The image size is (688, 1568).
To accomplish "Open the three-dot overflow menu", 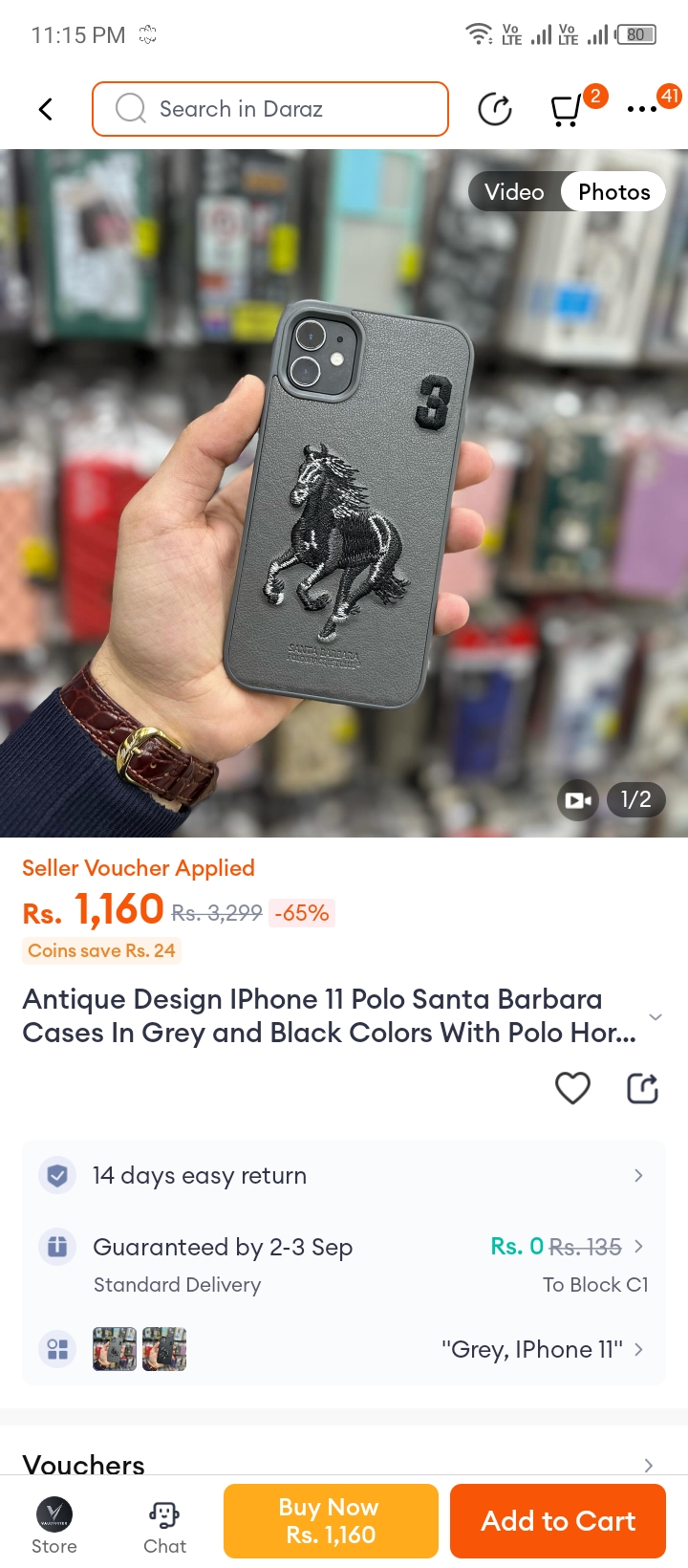I will pyautogui.click(x=642, y=109).
